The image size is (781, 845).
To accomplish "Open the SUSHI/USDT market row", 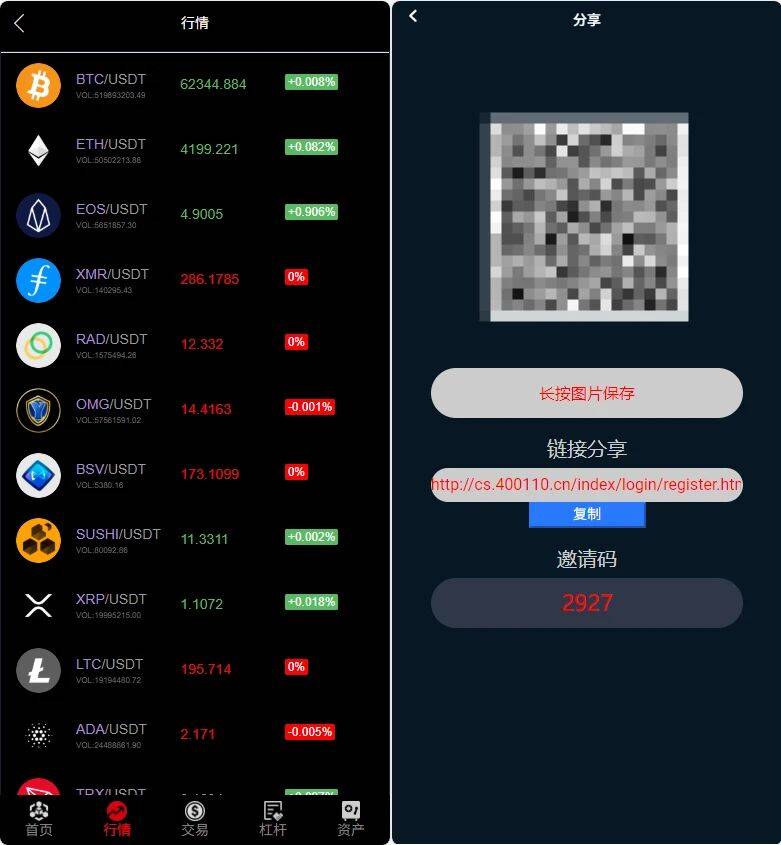I will click(195, 540).
